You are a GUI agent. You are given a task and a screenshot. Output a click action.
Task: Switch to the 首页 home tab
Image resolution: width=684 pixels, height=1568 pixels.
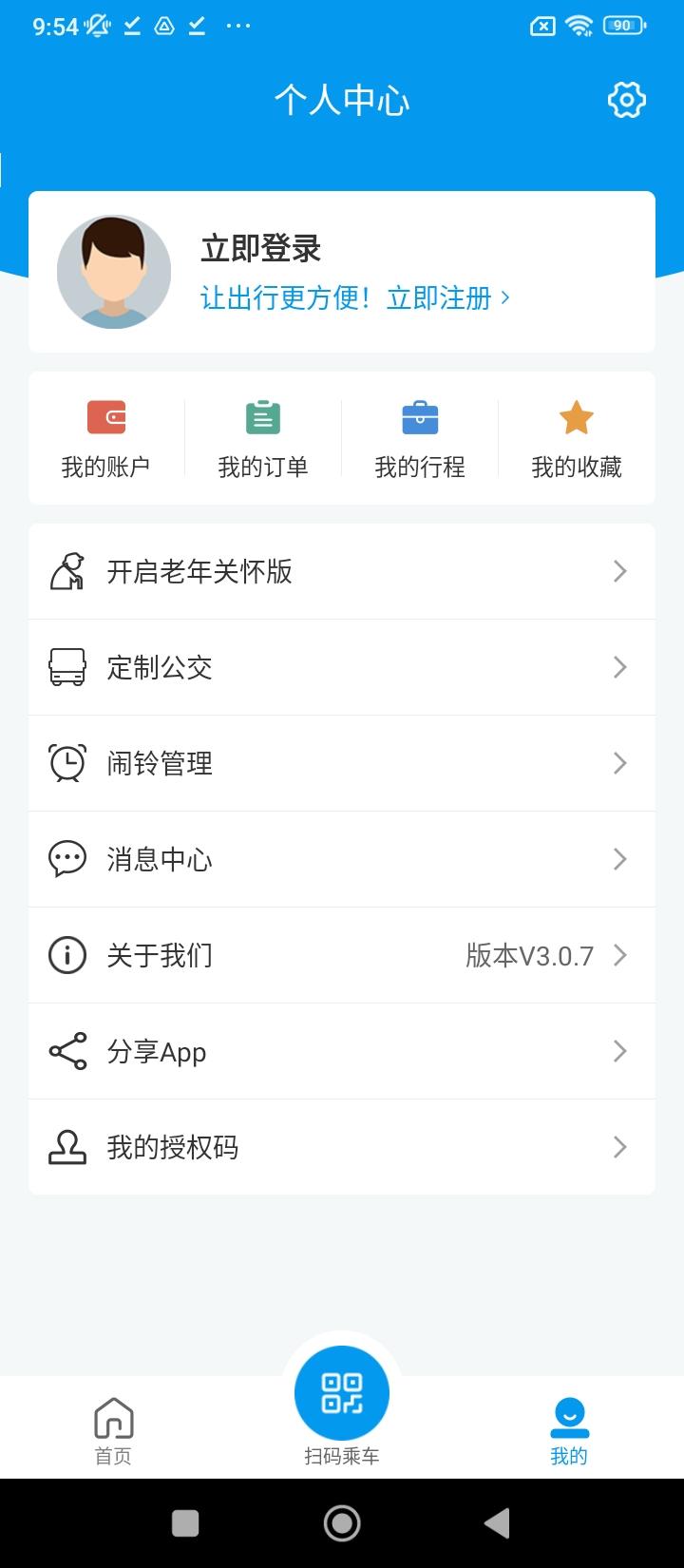(113, 1430)
